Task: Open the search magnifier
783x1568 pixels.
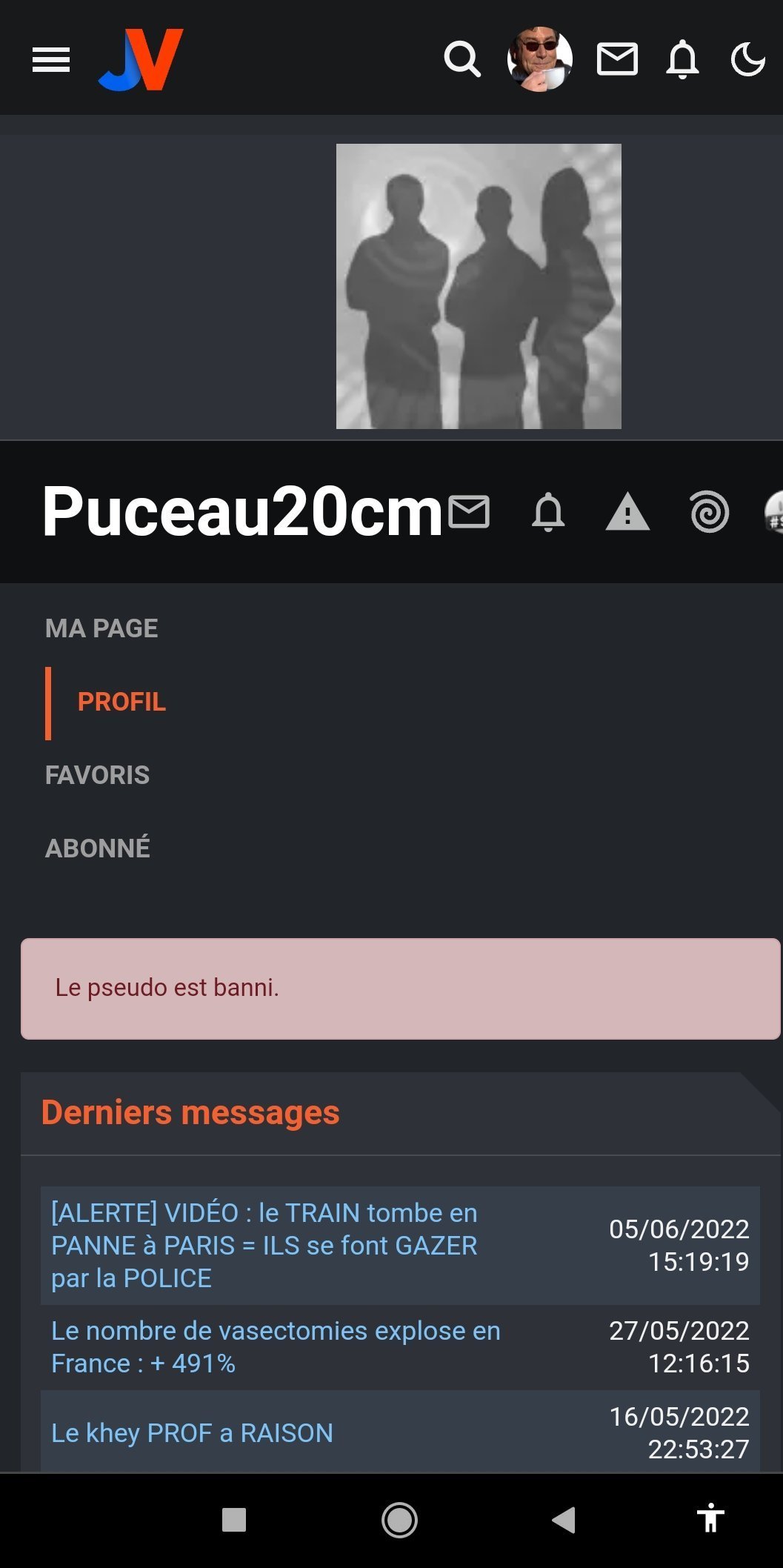Action: tap(462, 59)
